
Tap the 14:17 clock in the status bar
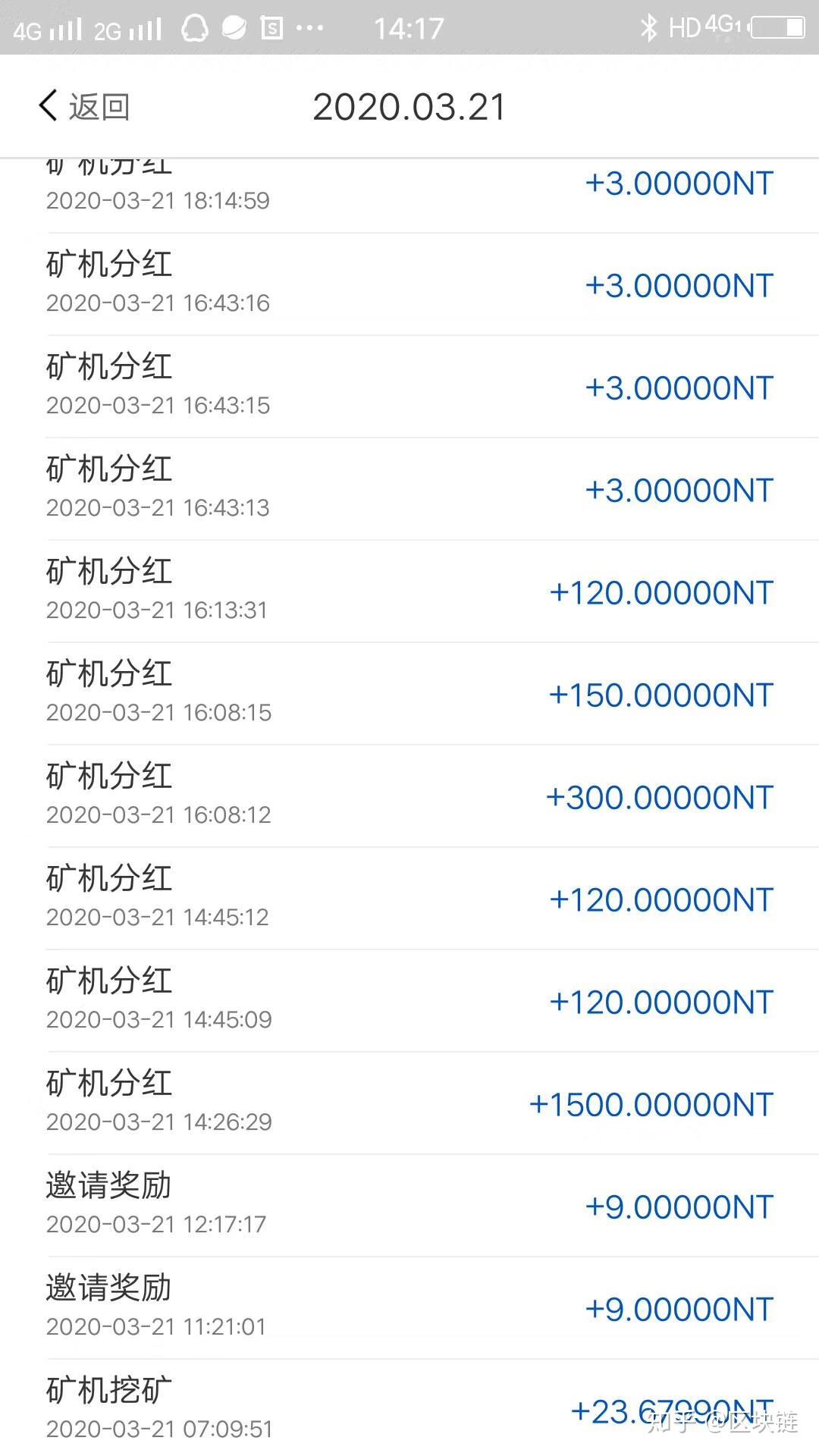pyautogui.click(x=409, y=27)
